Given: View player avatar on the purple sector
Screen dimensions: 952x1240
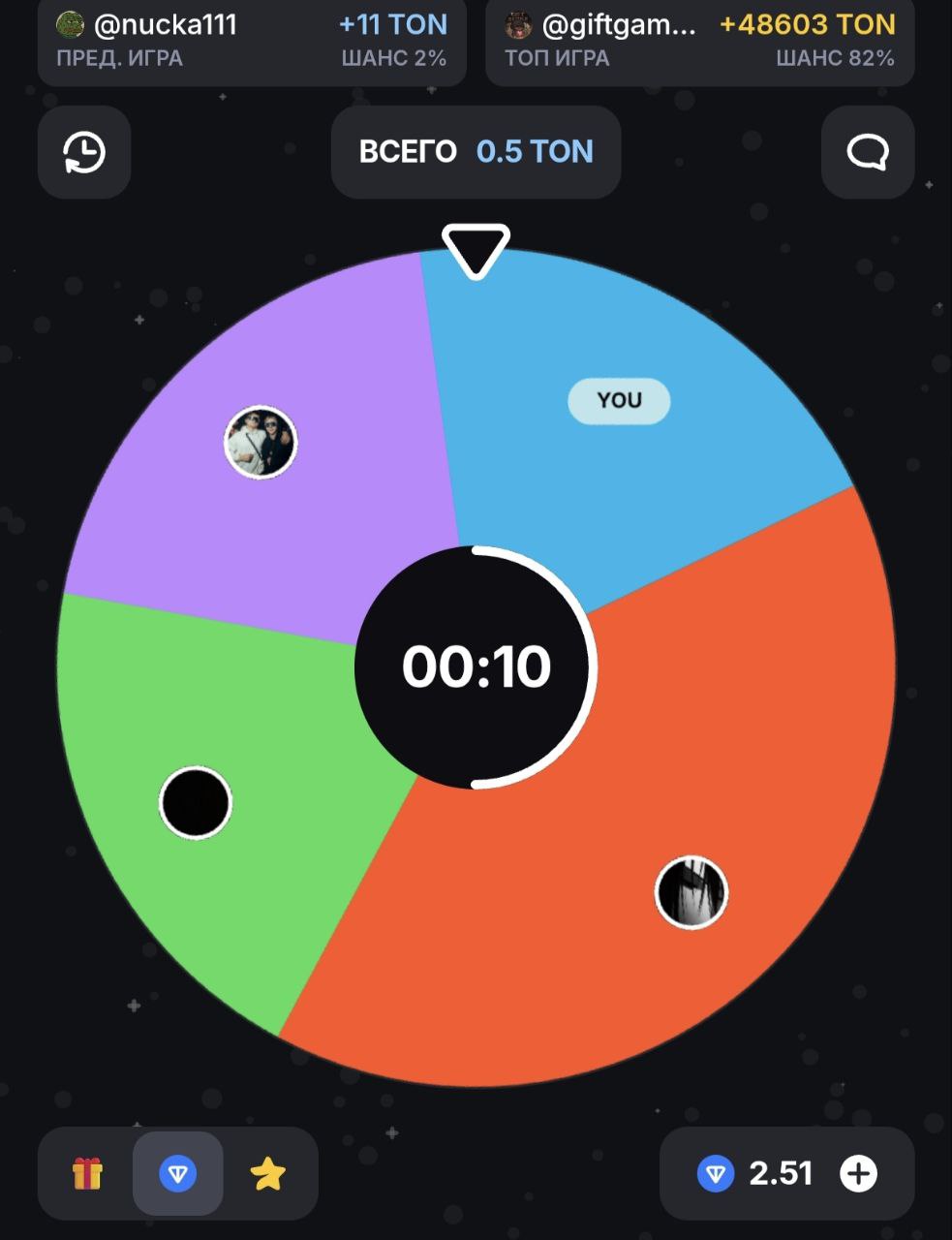Looking at the screenshot, I should pyautogui.click(x=261, y=443).
